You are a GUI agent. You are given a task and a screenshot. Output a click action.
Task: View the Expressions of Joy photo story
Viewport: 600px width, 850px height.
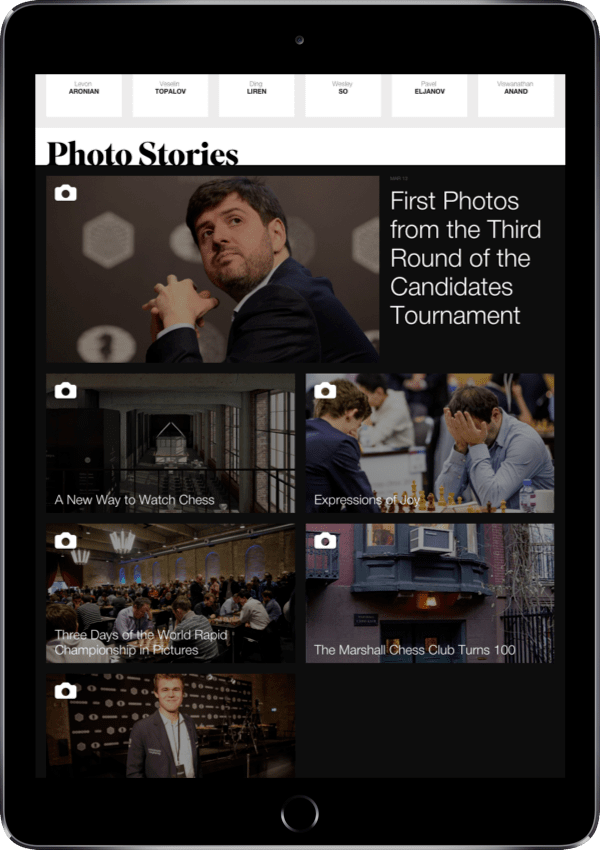pos(429,443)
